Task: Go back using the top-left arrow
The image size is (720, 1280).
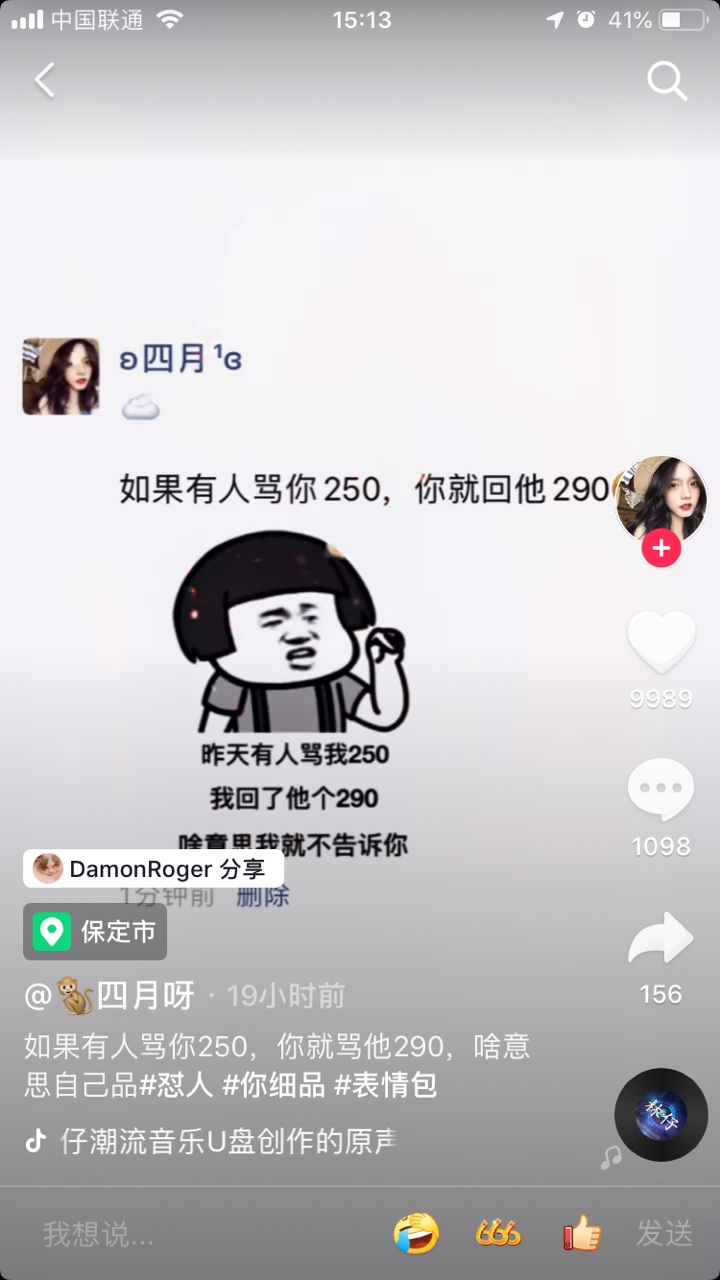Action: pos(44,80)
